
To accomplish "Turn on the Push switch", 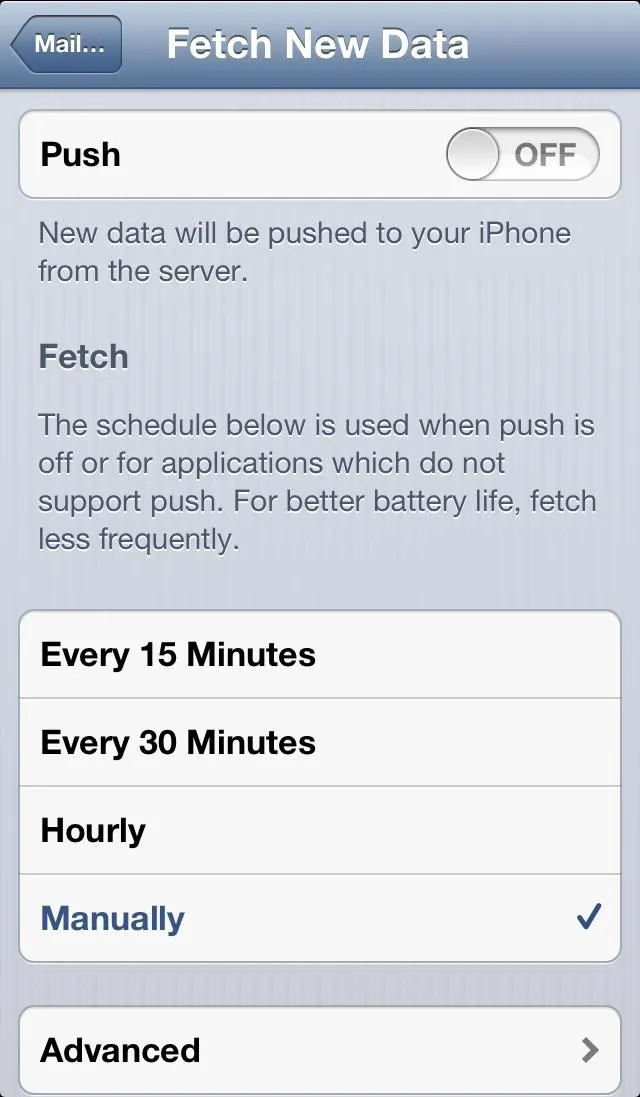I will pyautogui.click(x=522, y=155).
